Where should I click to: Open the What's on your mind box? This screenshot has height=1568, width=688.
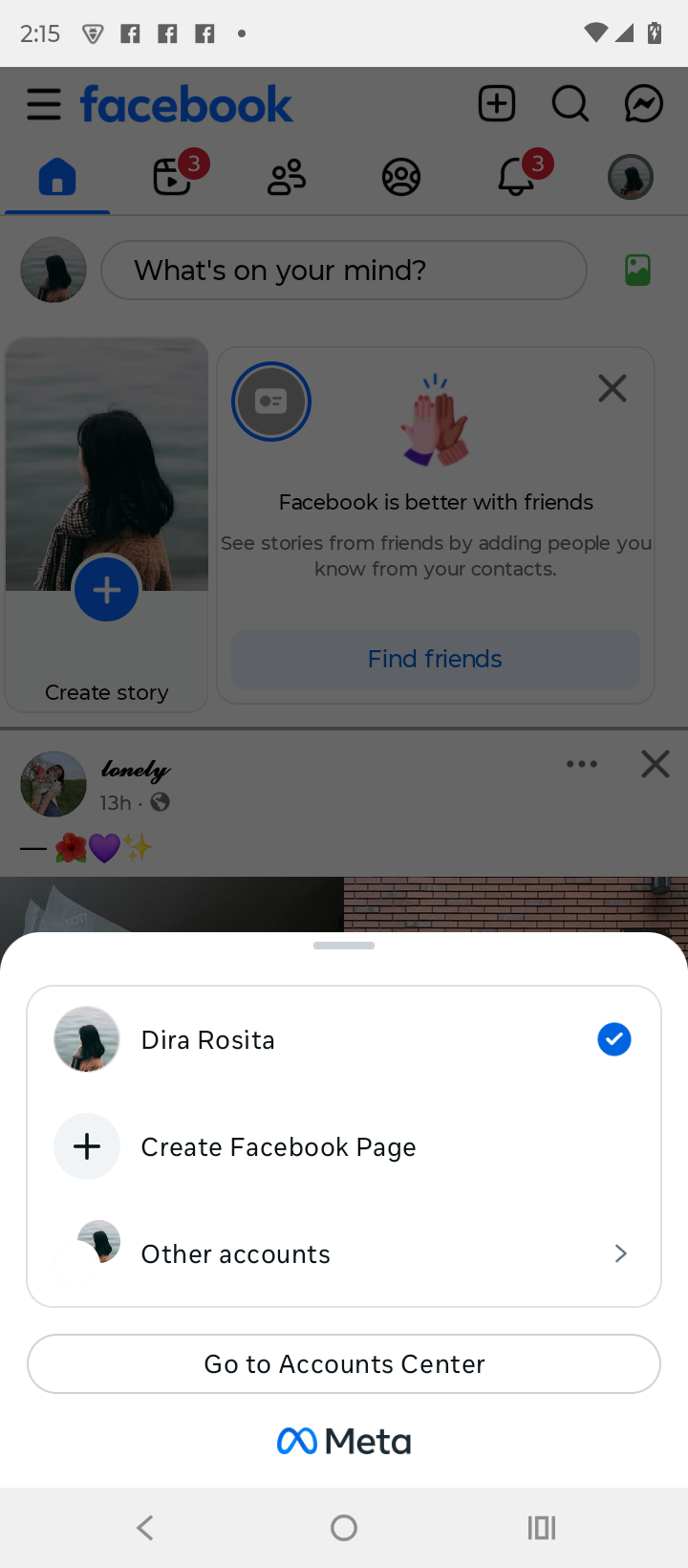(x=344, y=271)
